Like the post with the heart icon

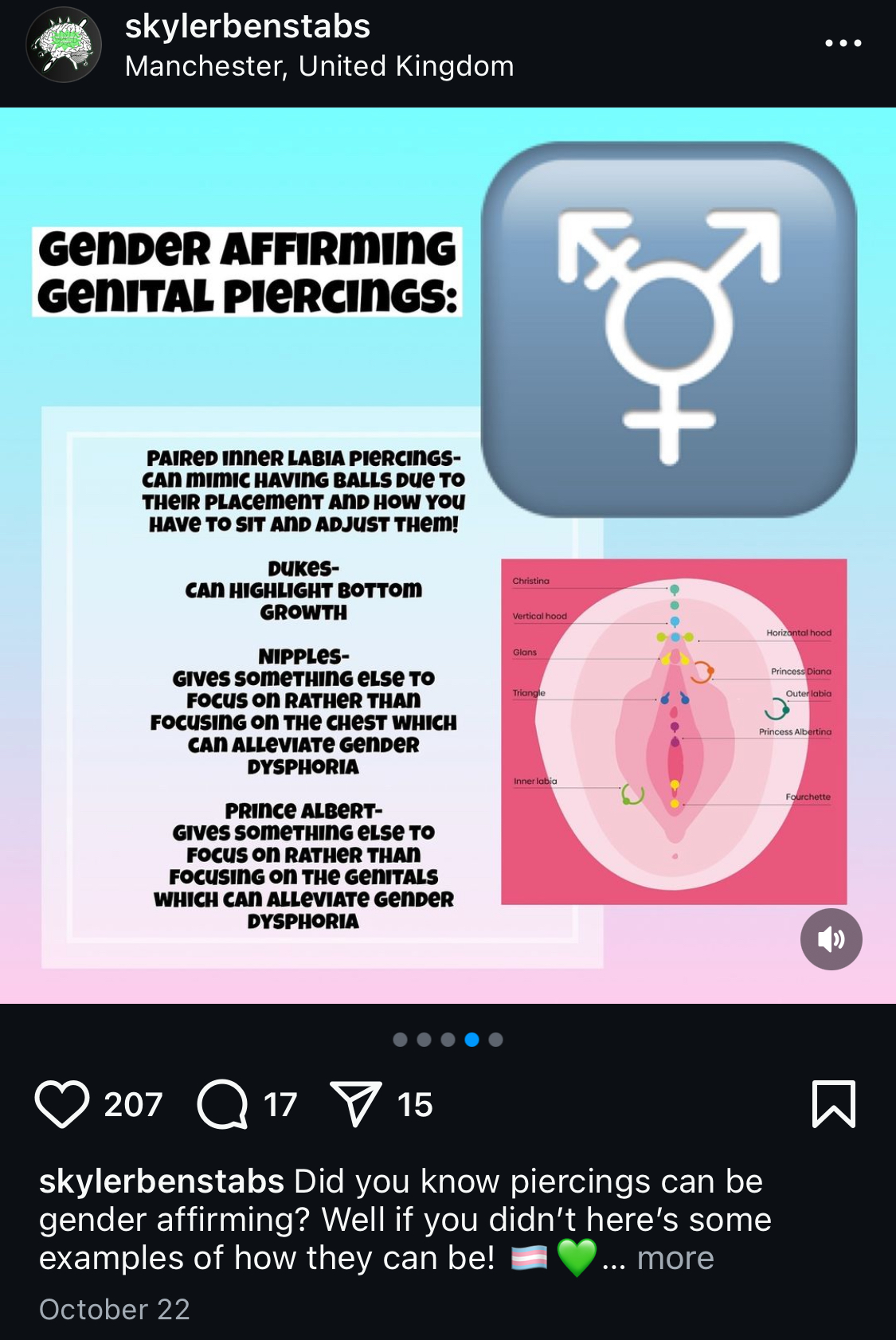click(x=62, y=1104)
